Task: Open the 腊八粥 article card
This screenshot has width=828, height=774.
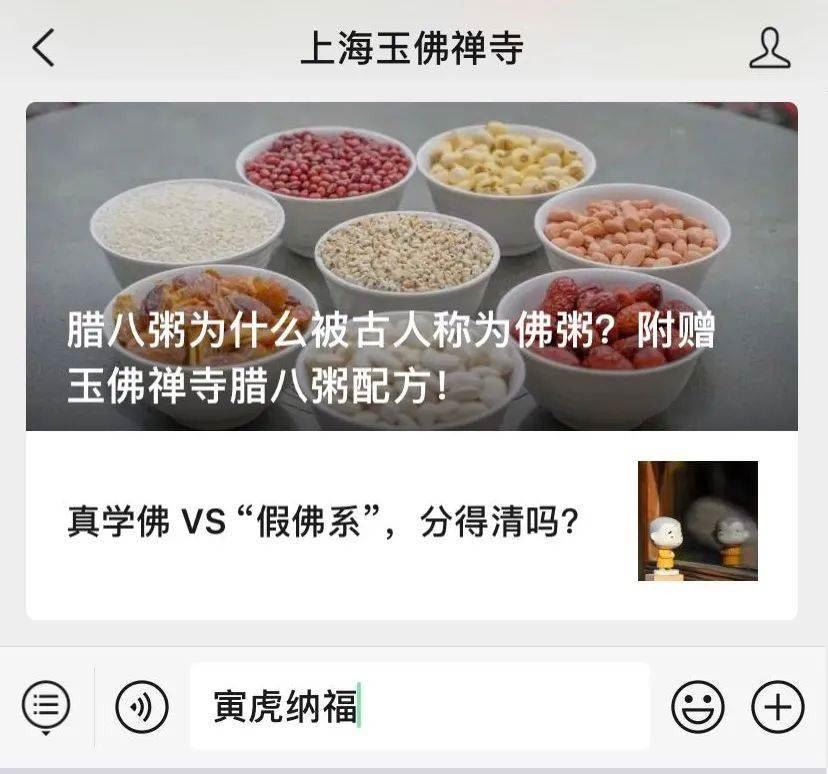Action: point(411,266)
